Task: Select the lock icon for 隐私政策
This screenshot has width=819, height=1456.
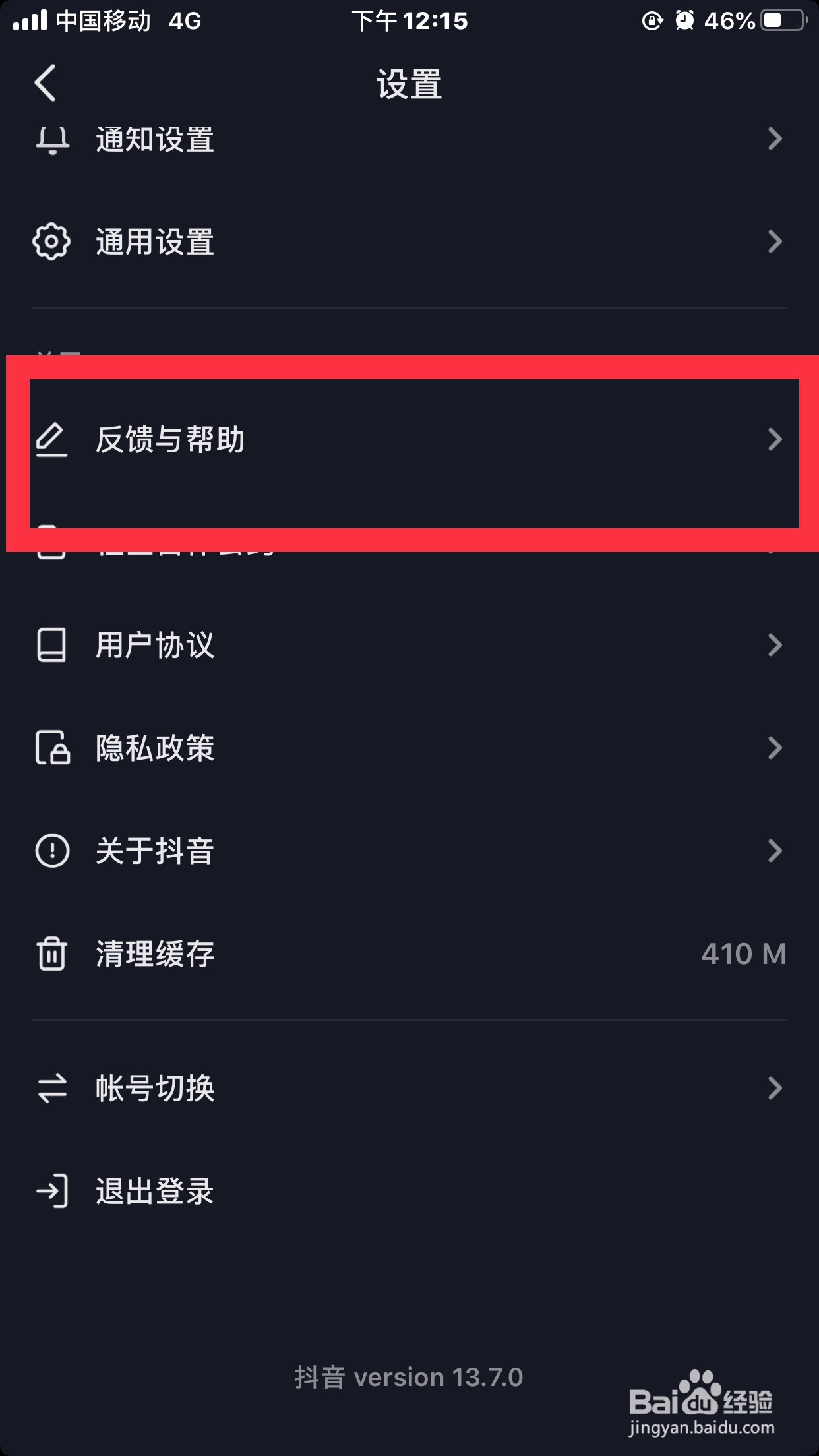Action: click(x=51, y=747)
